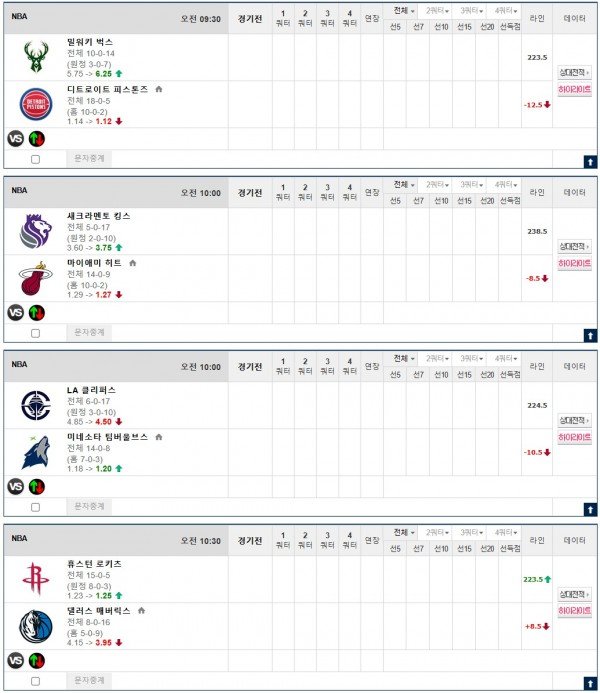
Task: Open highlights for Rockets vs Mavericks game
Action: (x=574, y=612)
